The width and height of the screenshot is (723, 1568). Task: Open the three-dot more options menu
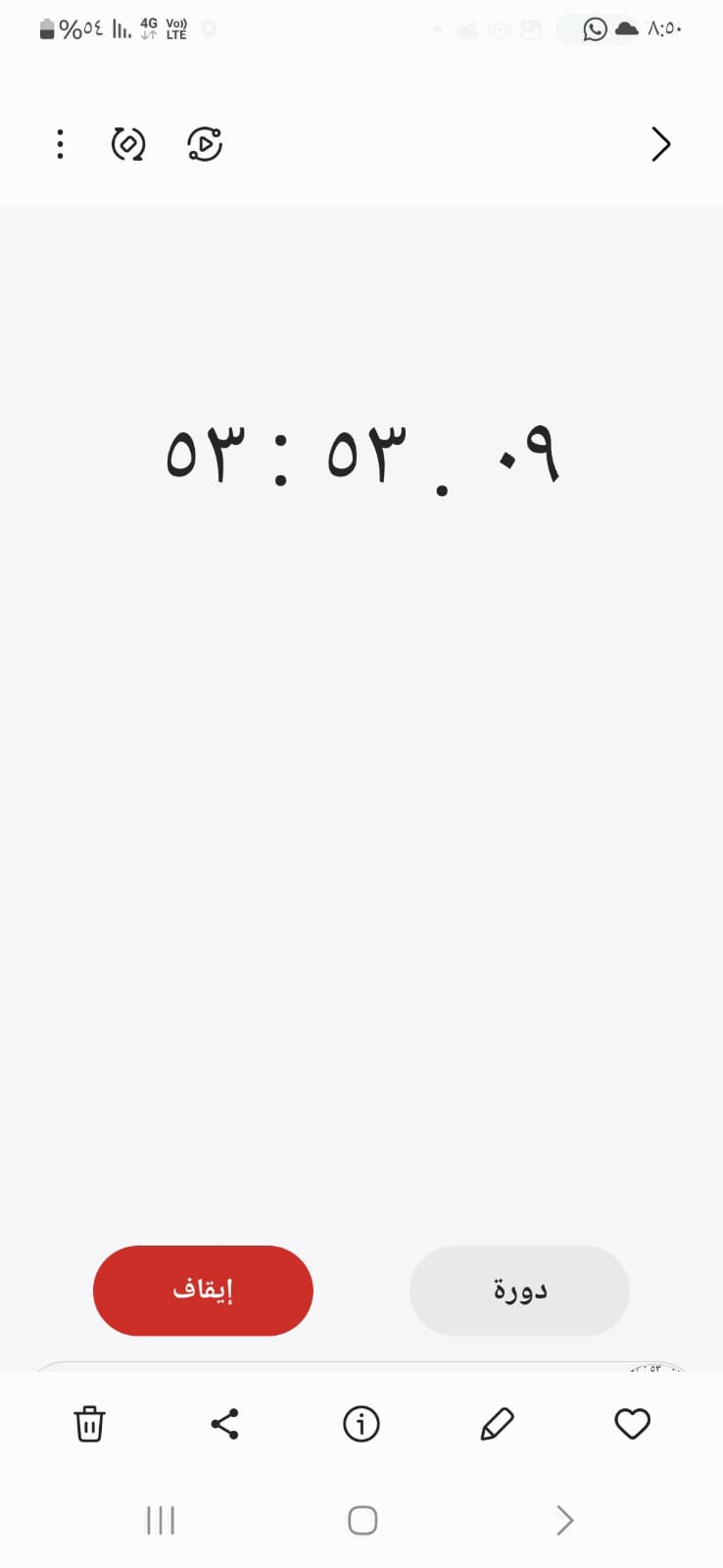click(x=61, y=144)
